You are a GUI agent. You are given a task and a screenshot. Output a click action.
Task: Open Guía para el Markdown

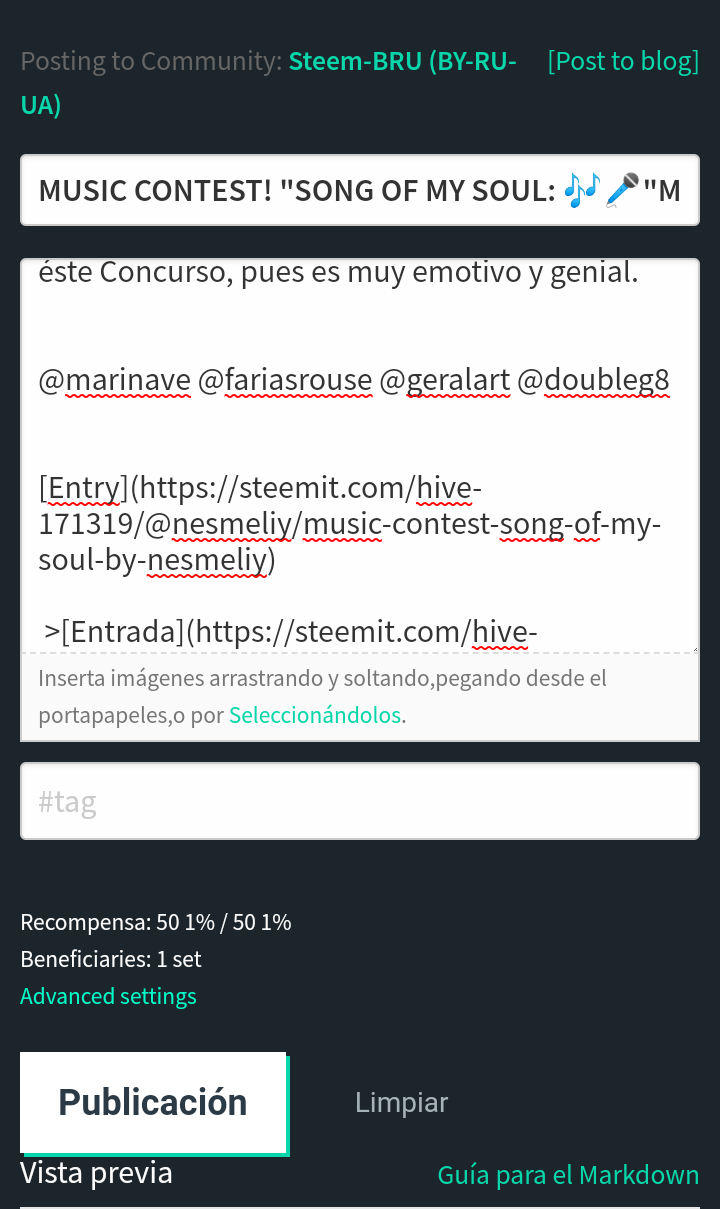(567, 1174)
